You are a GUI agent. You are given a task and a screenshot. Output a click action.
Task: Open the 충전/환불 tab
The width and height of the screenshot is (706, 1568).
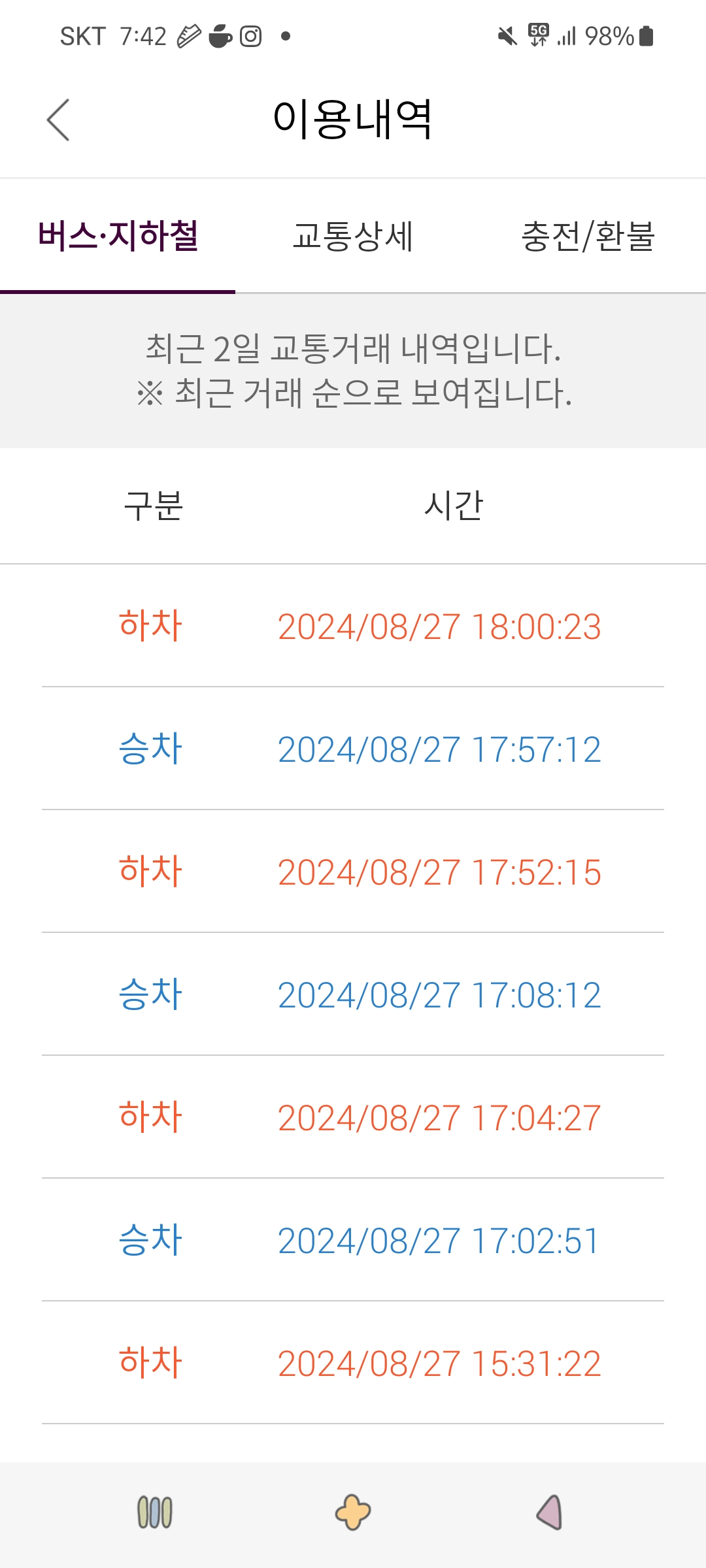(x=588, y=237)
